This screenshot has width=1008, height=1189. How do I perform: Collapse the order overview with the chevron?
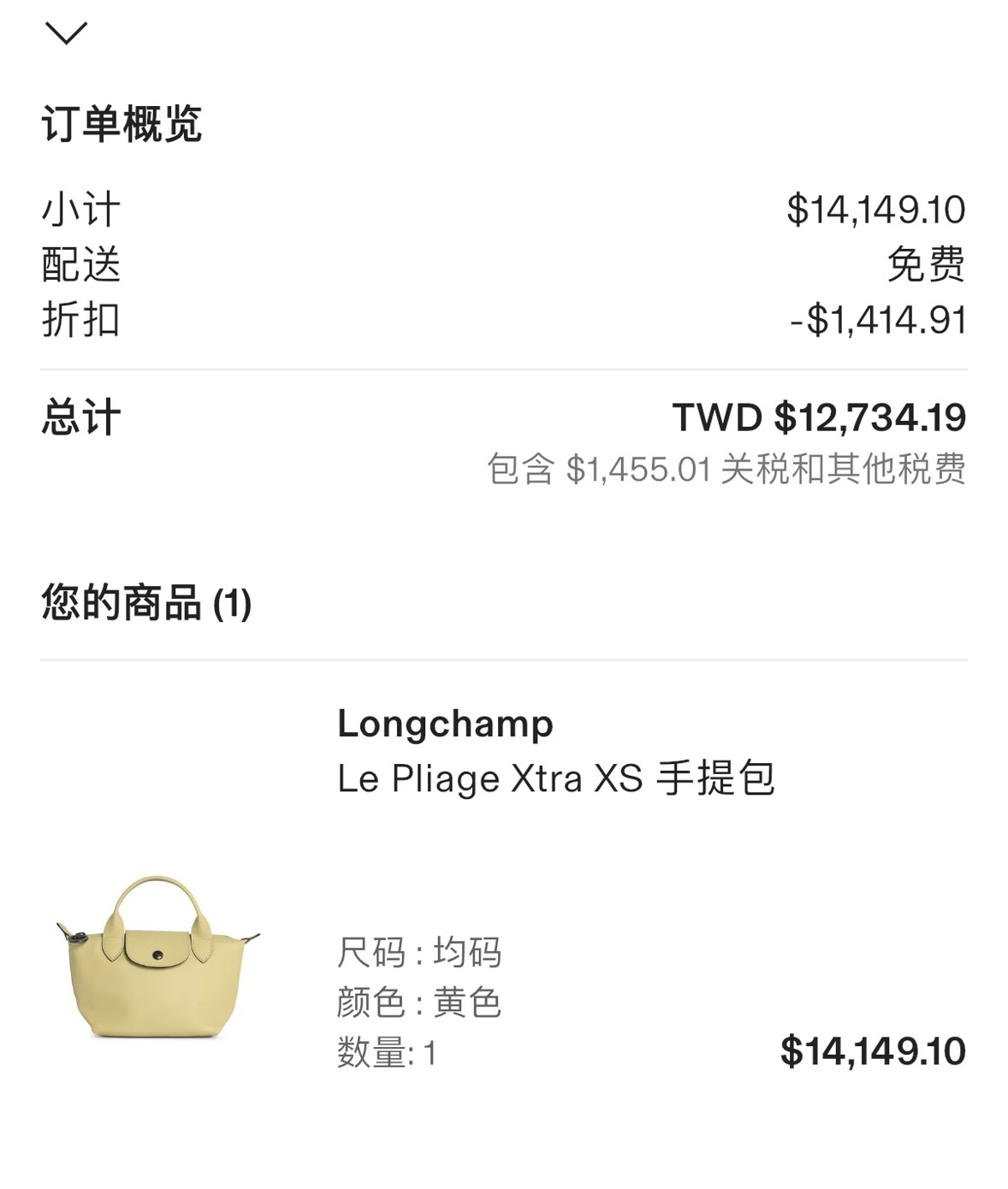click(x=66, y=33)
